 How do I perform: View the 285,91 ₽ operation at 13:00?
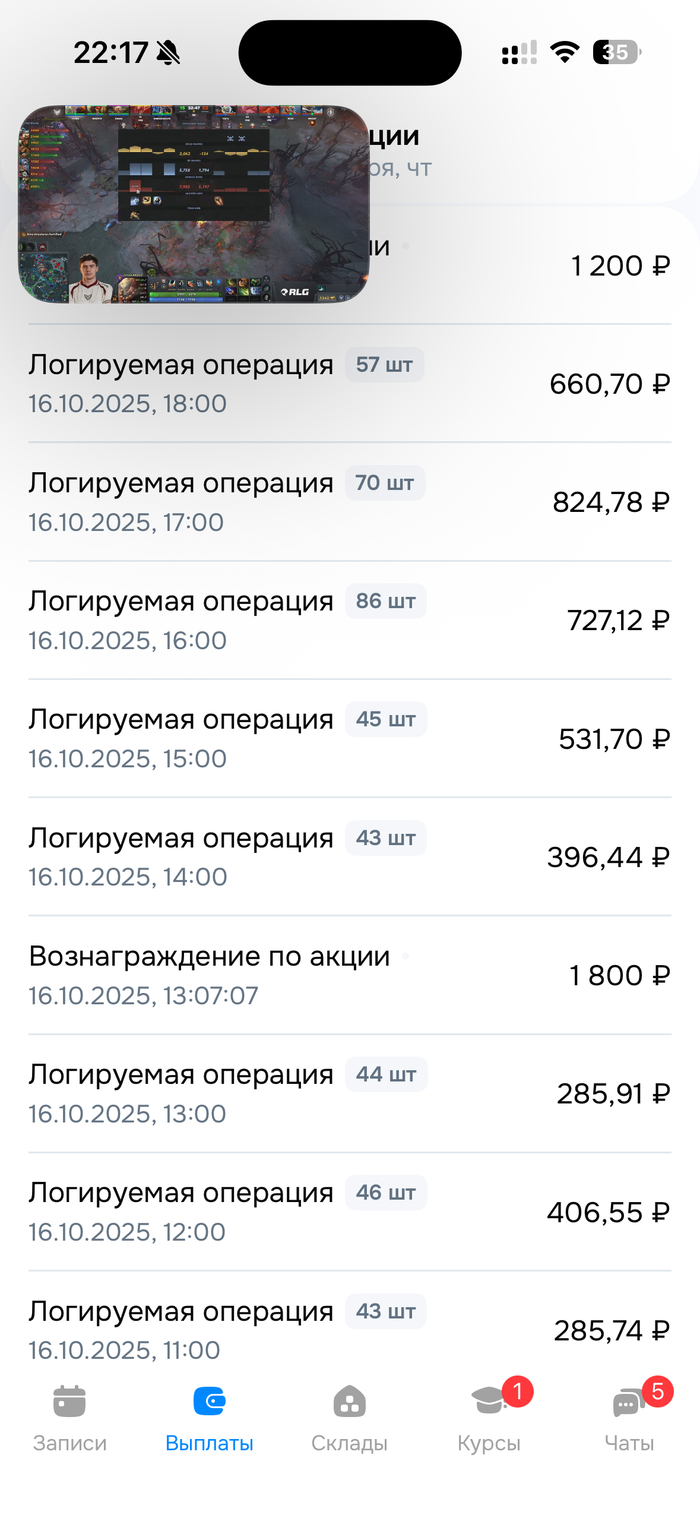pyautogui.click(x=349, y=1093)
